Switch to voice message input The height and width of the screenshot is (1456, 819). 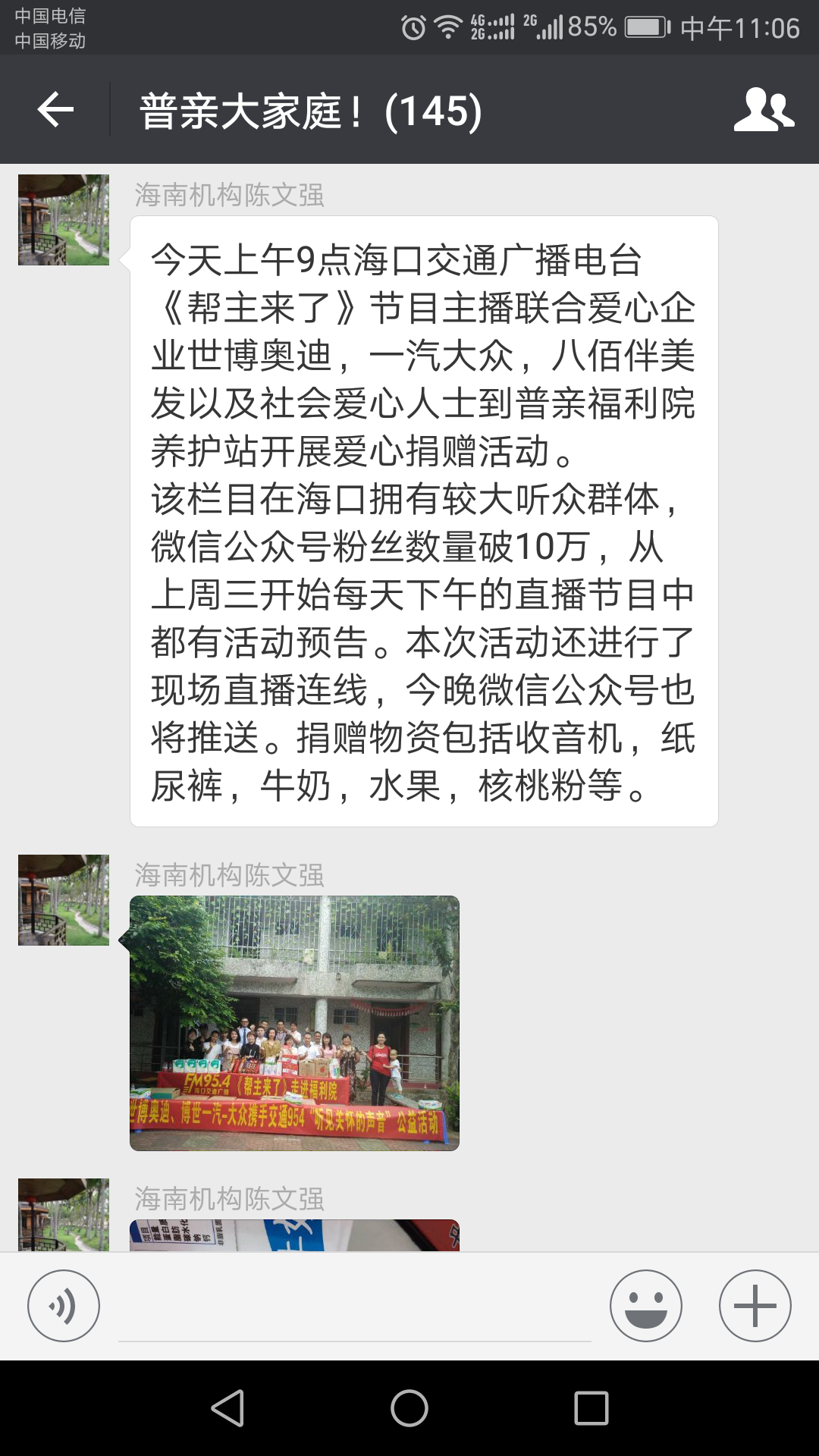[64, 1306]
